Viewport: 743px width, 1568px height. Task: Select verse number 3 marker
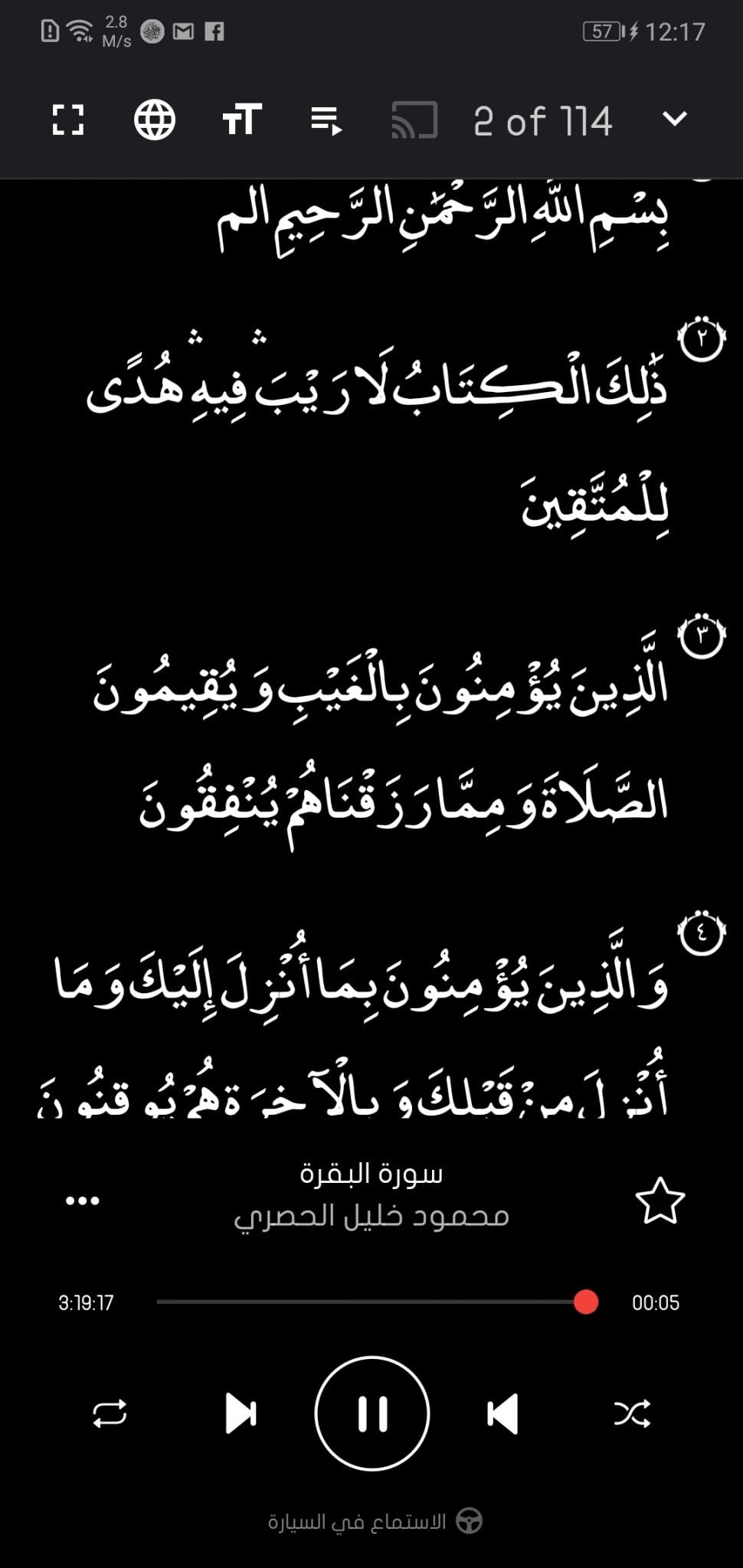pyautogui.click(x=702, y=635)
